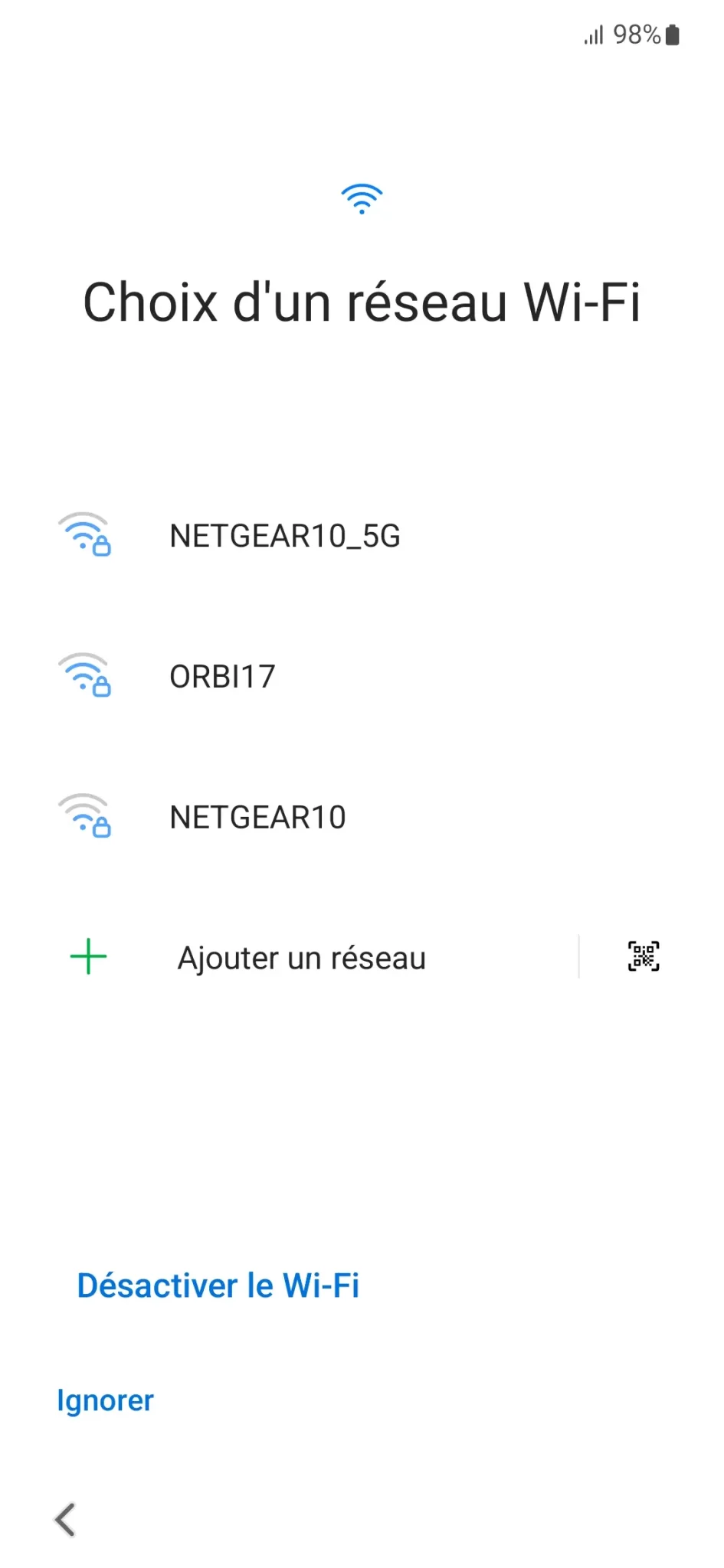Viewport: 724px width, 1568px height.
Task: Scan a Wi-Fi QR code
Action: 644,956
